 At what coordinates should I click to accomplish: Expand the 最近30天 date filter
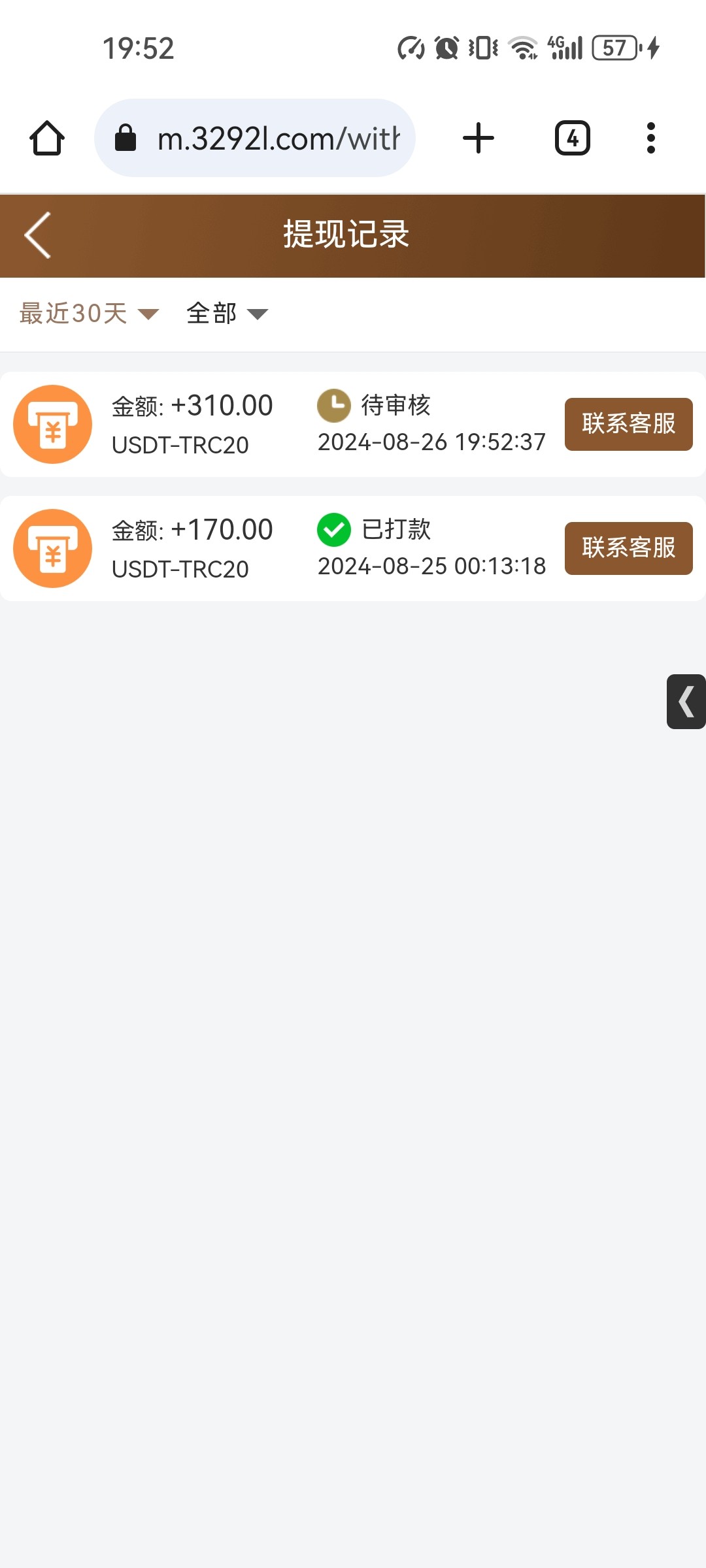point(89,314)
